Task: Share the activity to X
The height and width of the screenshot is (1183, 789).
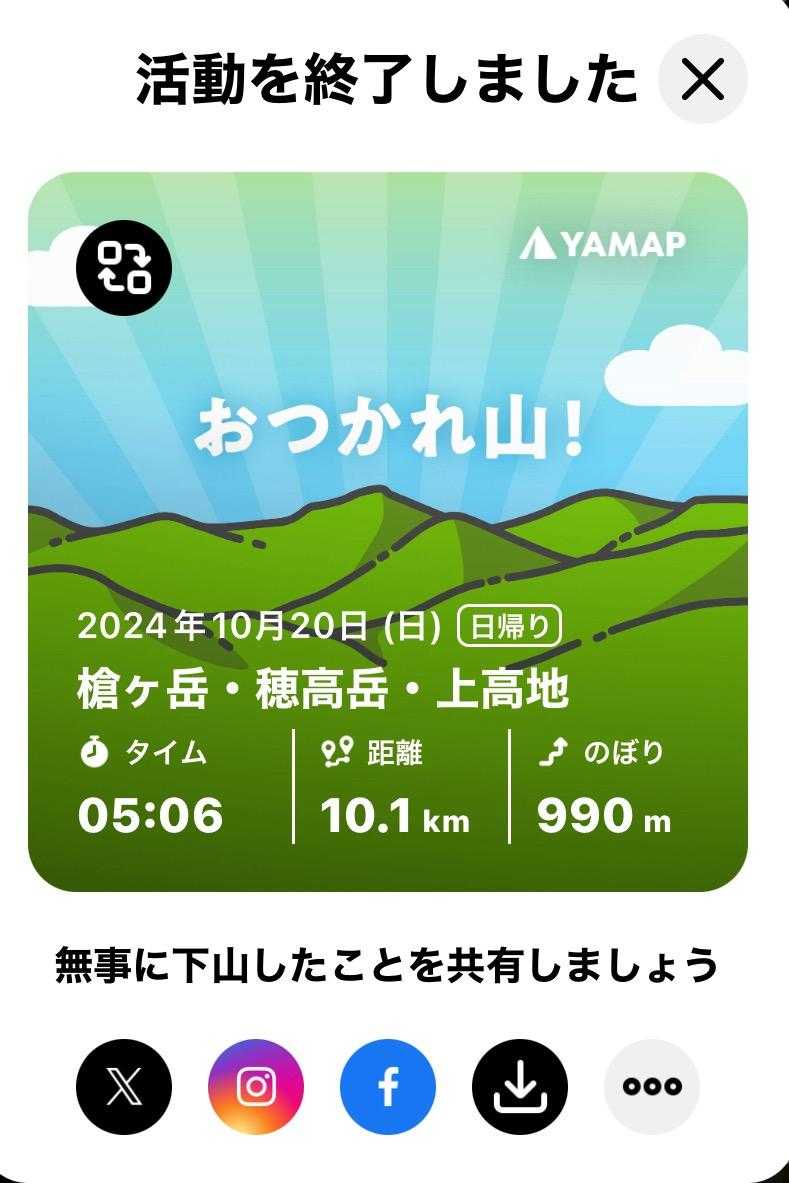Action: 124,1087
